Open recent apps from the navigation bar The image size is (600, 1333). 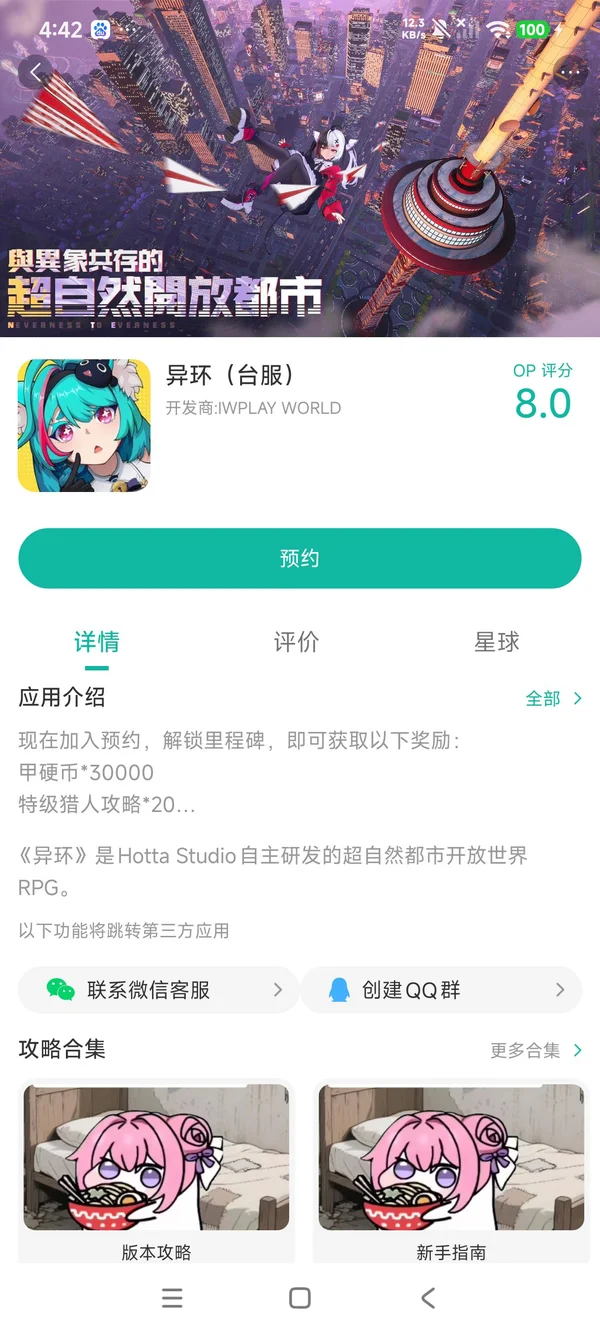coord(172,1298)
